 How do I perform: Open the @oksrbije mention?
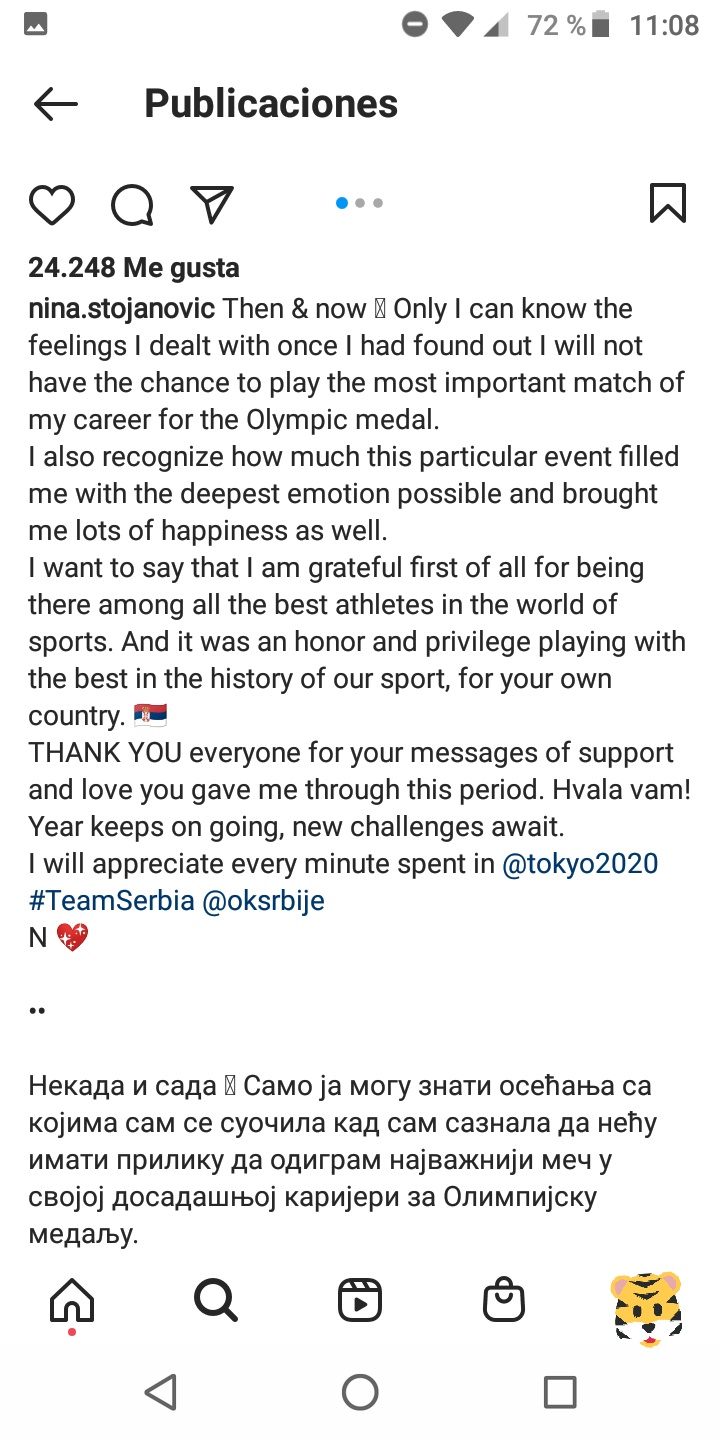coord(264,901)
